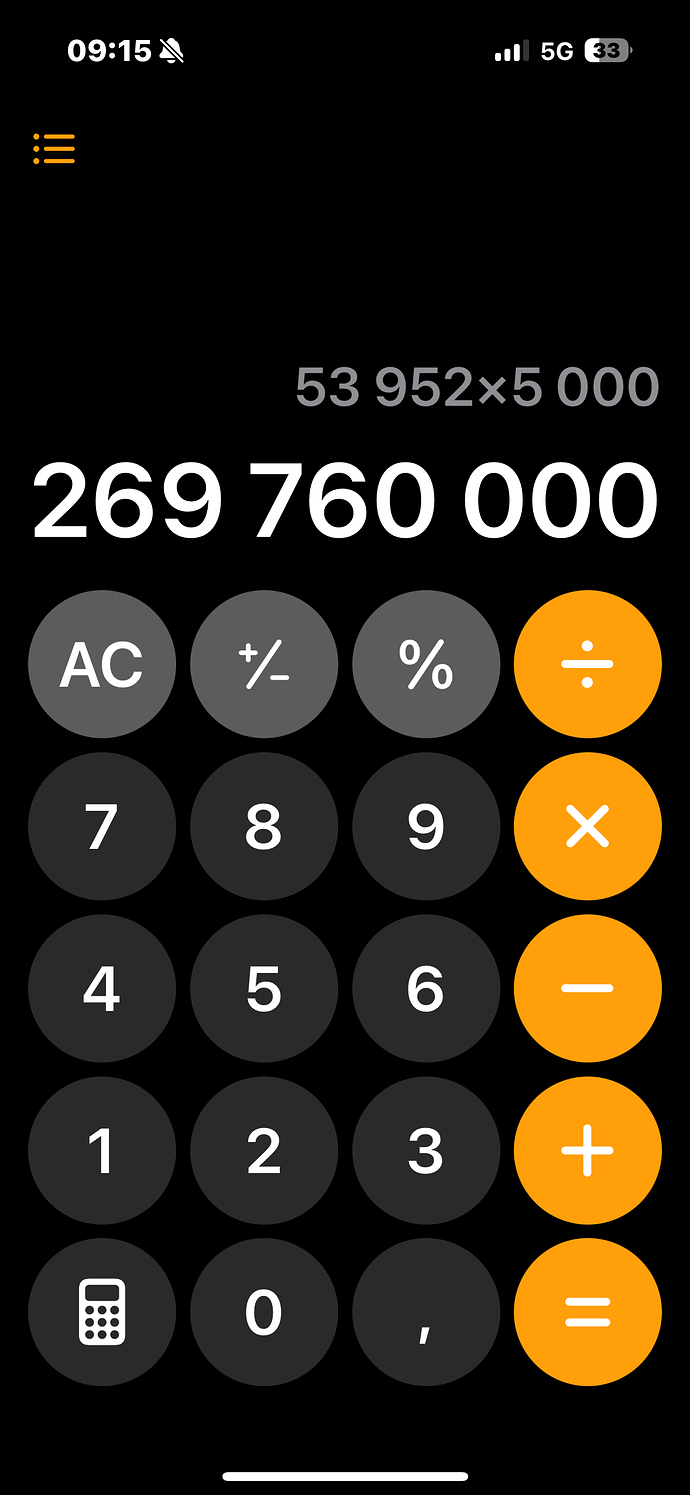Enter the digit 9

(426, 826)
